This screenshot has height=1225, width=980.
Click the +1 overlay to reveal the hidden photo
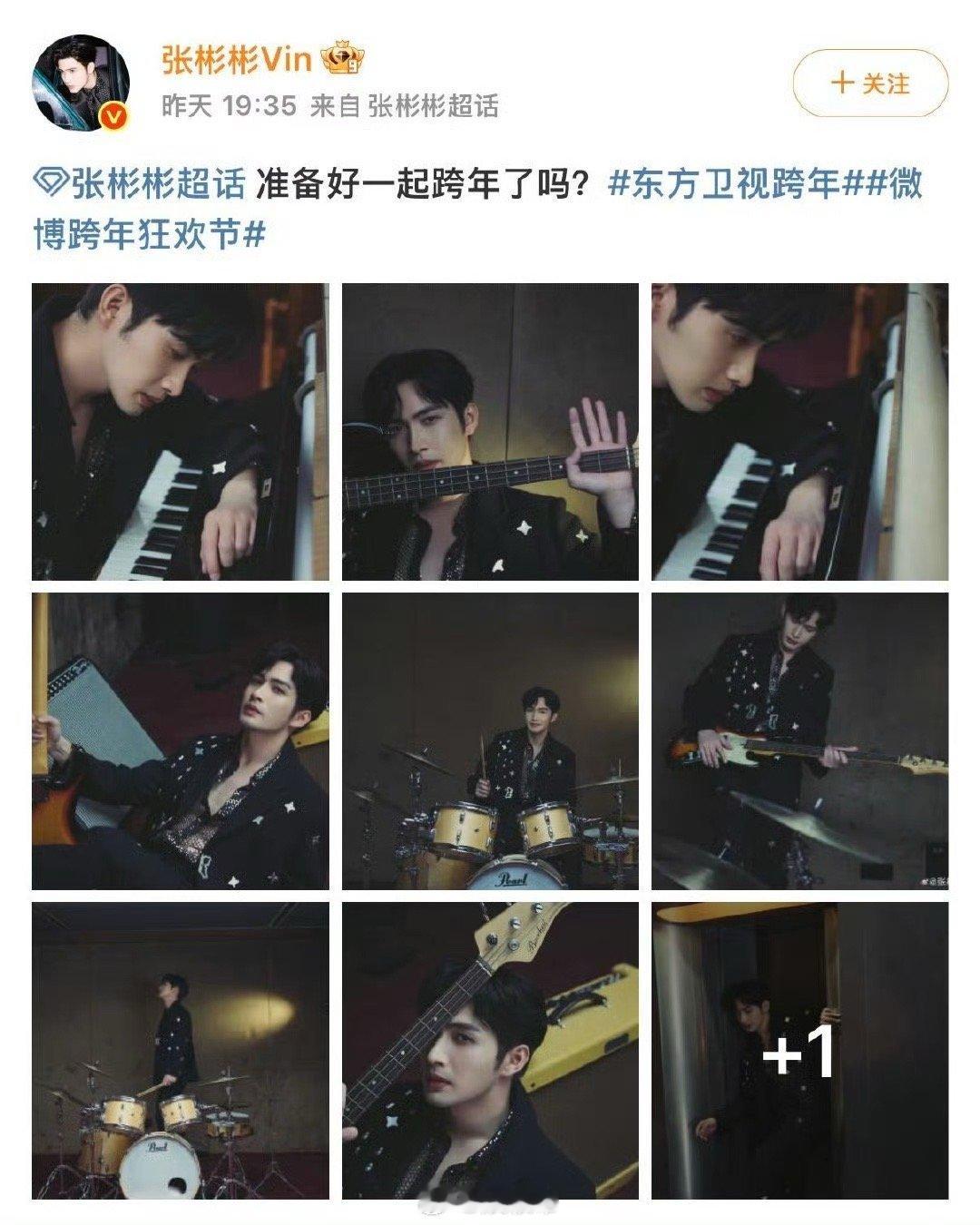(x=800, y=1055)
